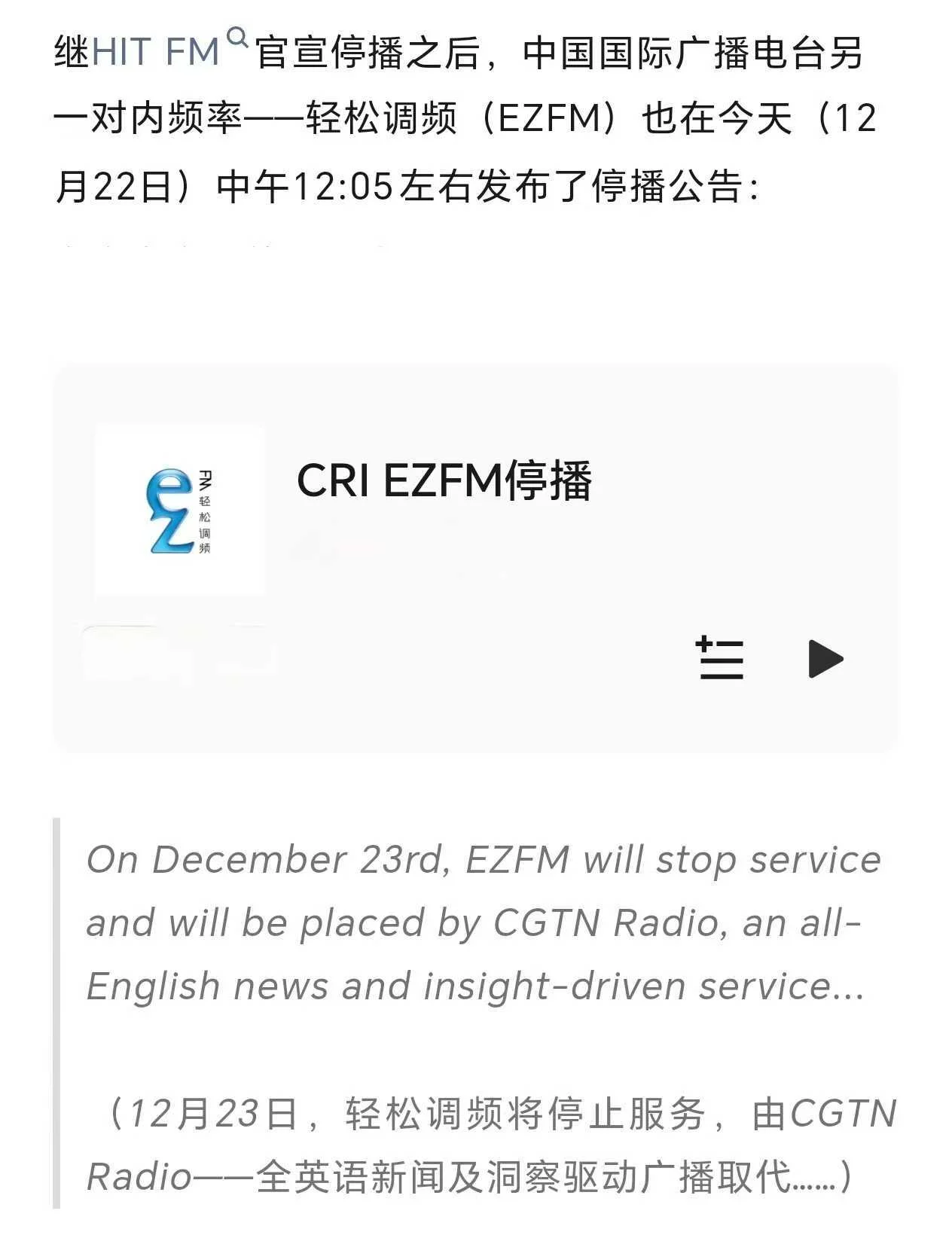Tap the HIT FM search link
Image resolution: width=952 pixels, height=1241 pixels.
point(169,50)
